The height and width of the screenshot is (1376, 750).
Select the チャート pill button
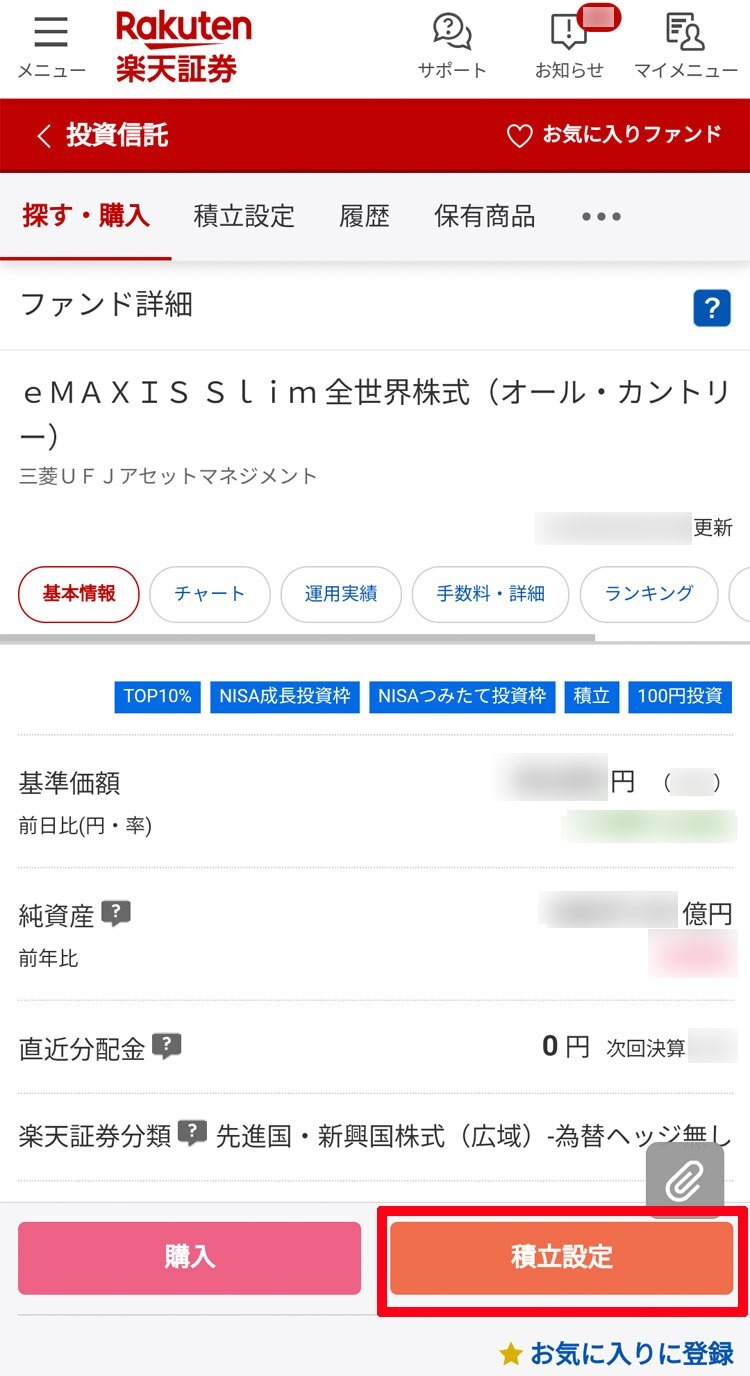[x=209, y=592]
